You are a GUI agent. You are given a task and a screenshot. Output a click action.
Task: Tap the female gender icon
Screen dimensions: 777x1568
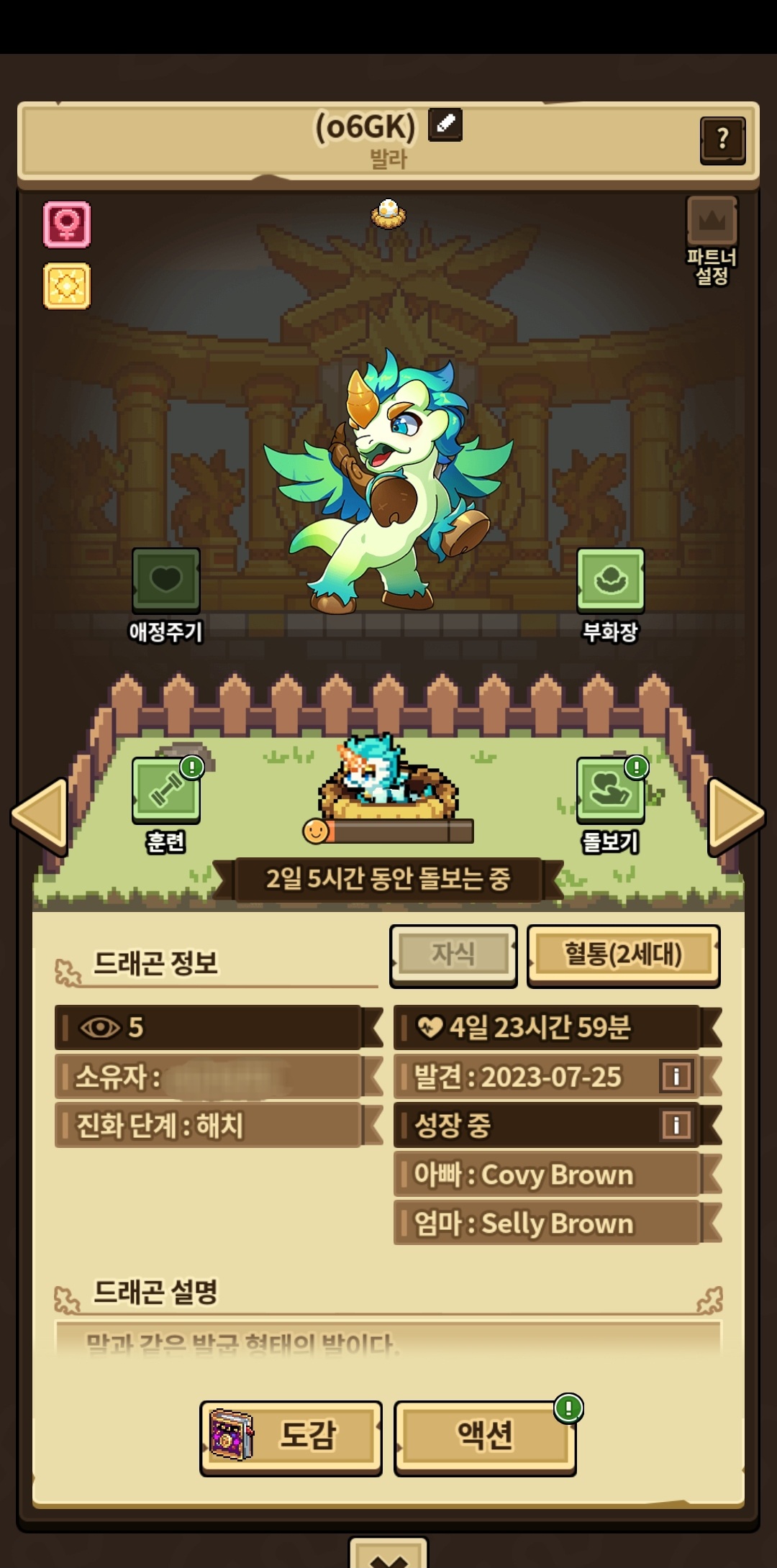tap(67, 224)
